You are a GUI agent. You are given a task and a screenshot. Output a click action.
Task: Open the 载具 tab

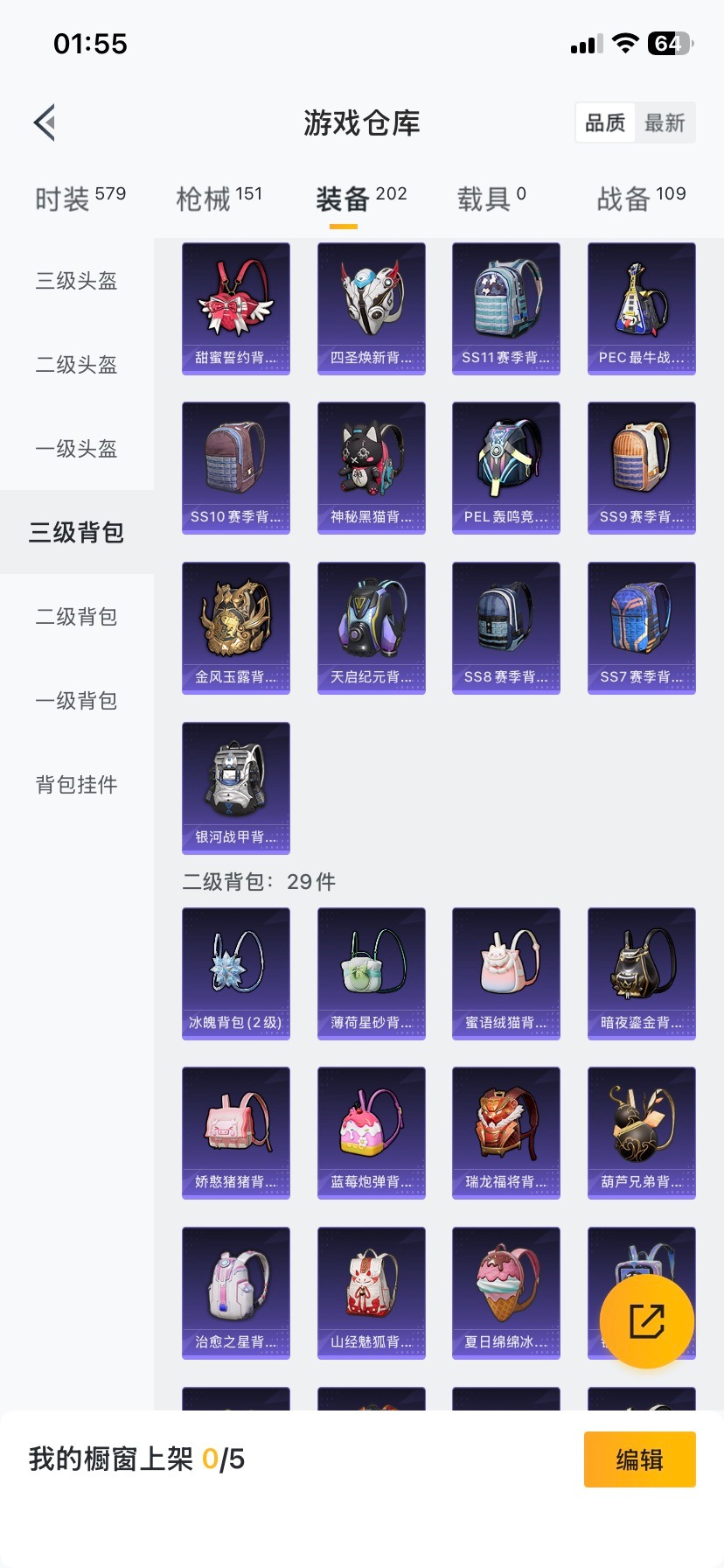(x=491, y=199)
